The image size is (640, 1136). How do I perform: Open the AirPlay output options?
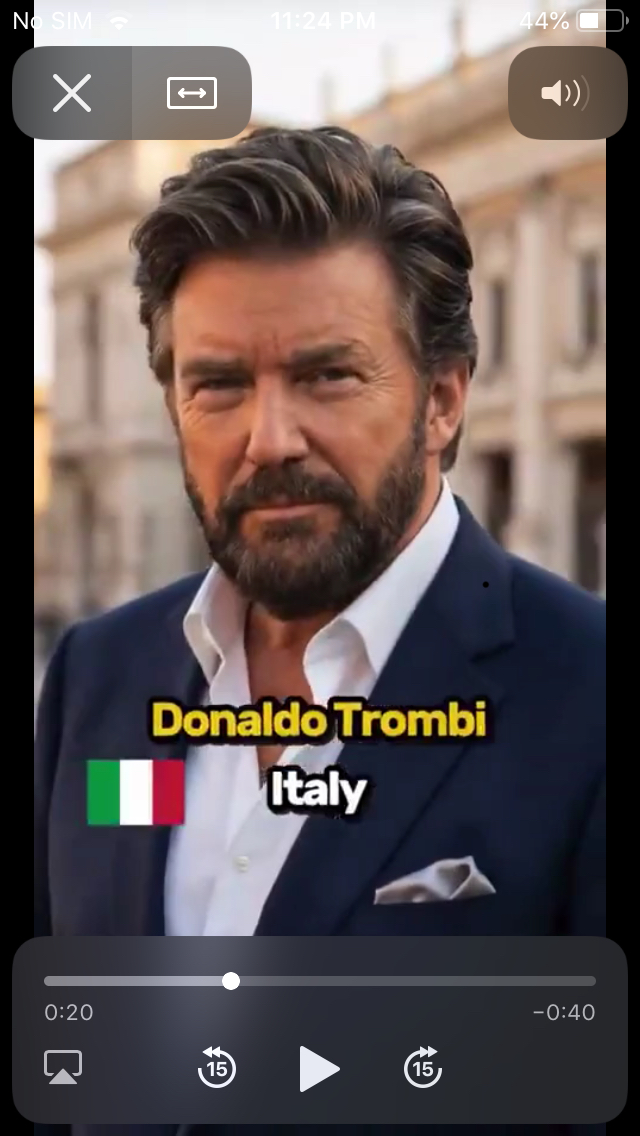coord(63,1067)
